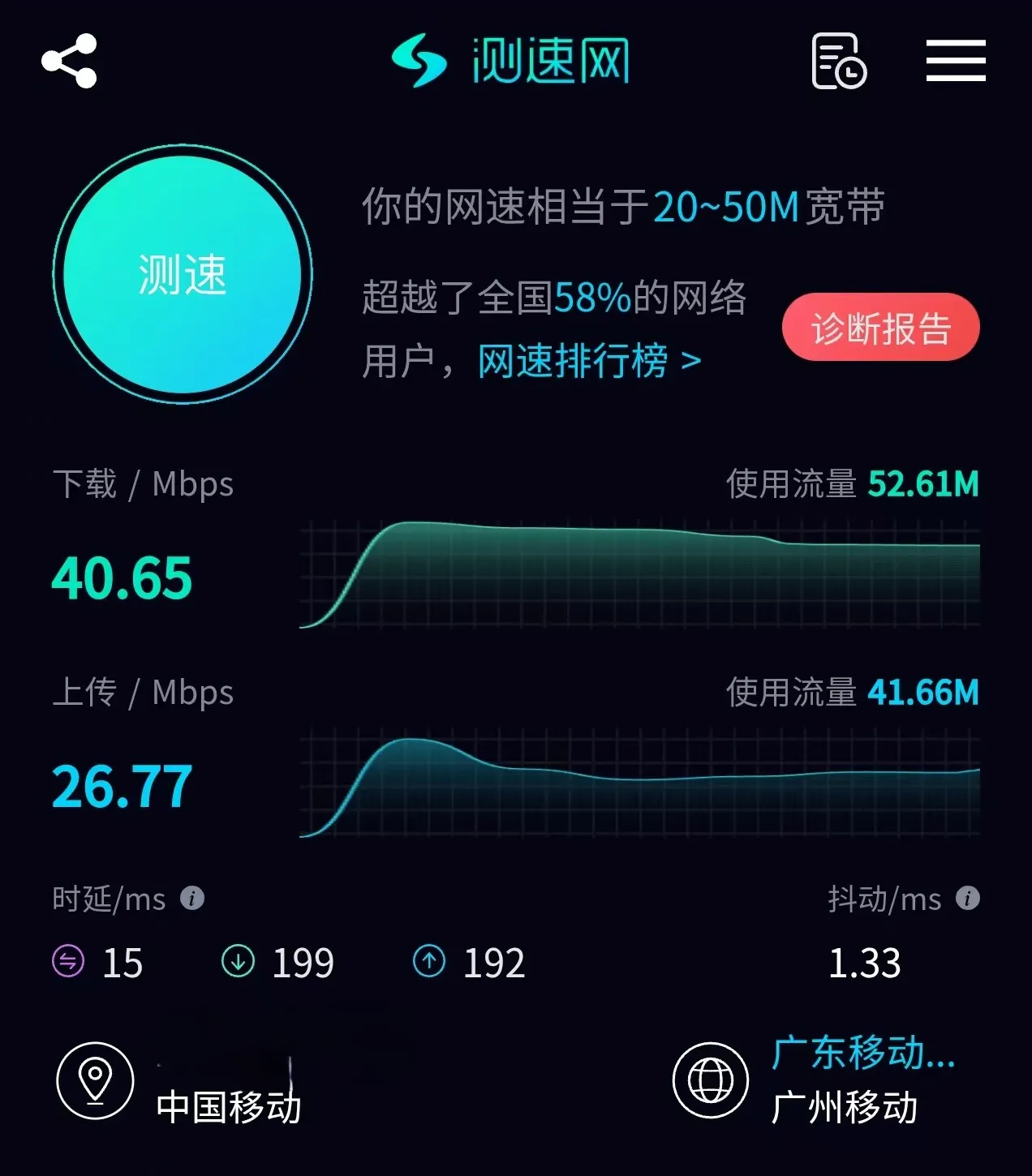Viewport: 1032px width, 1176px height.
Task: Open the 诊断报告 diagnostic report
Action: (x=880, y=327)
